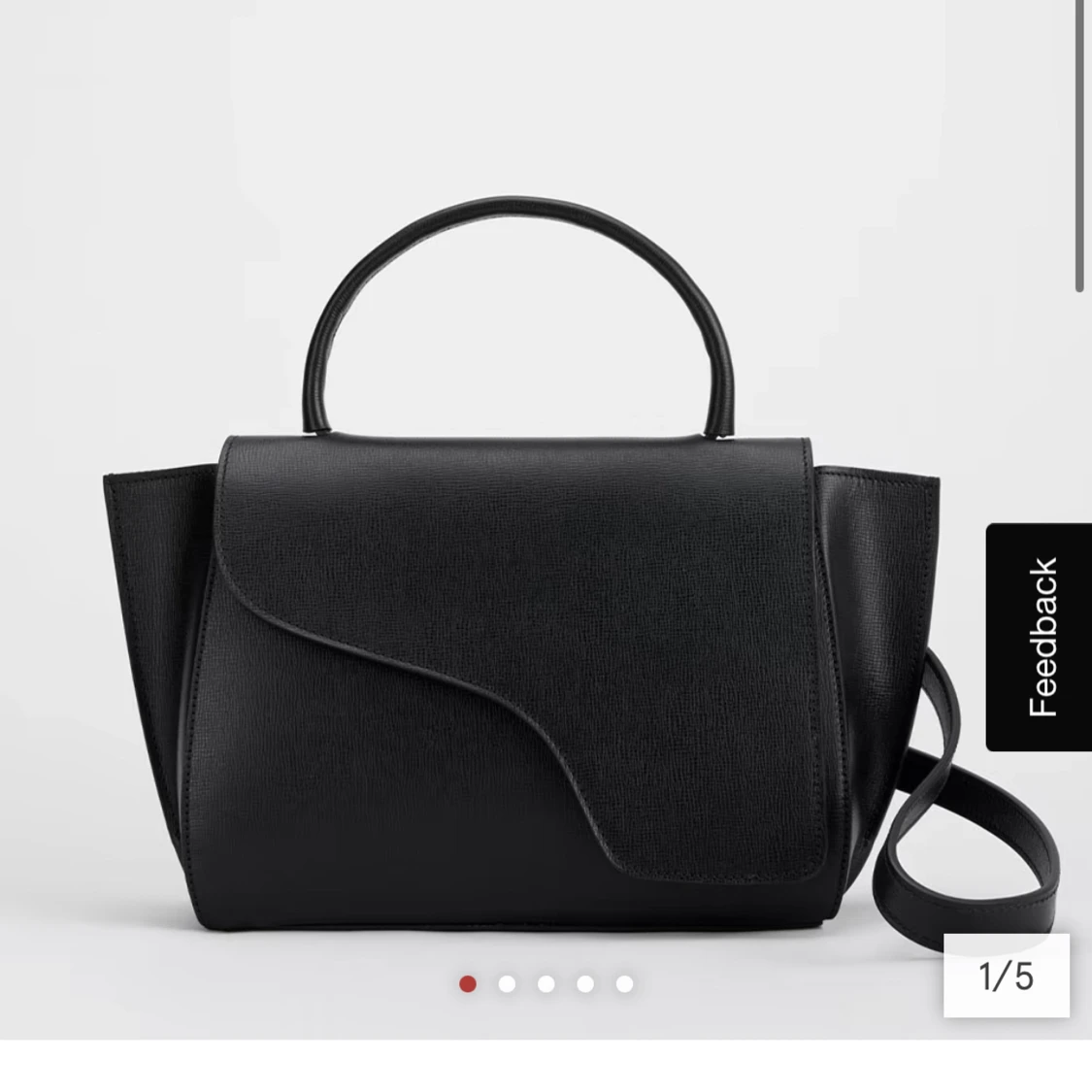Viewport: 1092px width, 1092px height.
Task: Jump to the second image dot
Action: 507,984
